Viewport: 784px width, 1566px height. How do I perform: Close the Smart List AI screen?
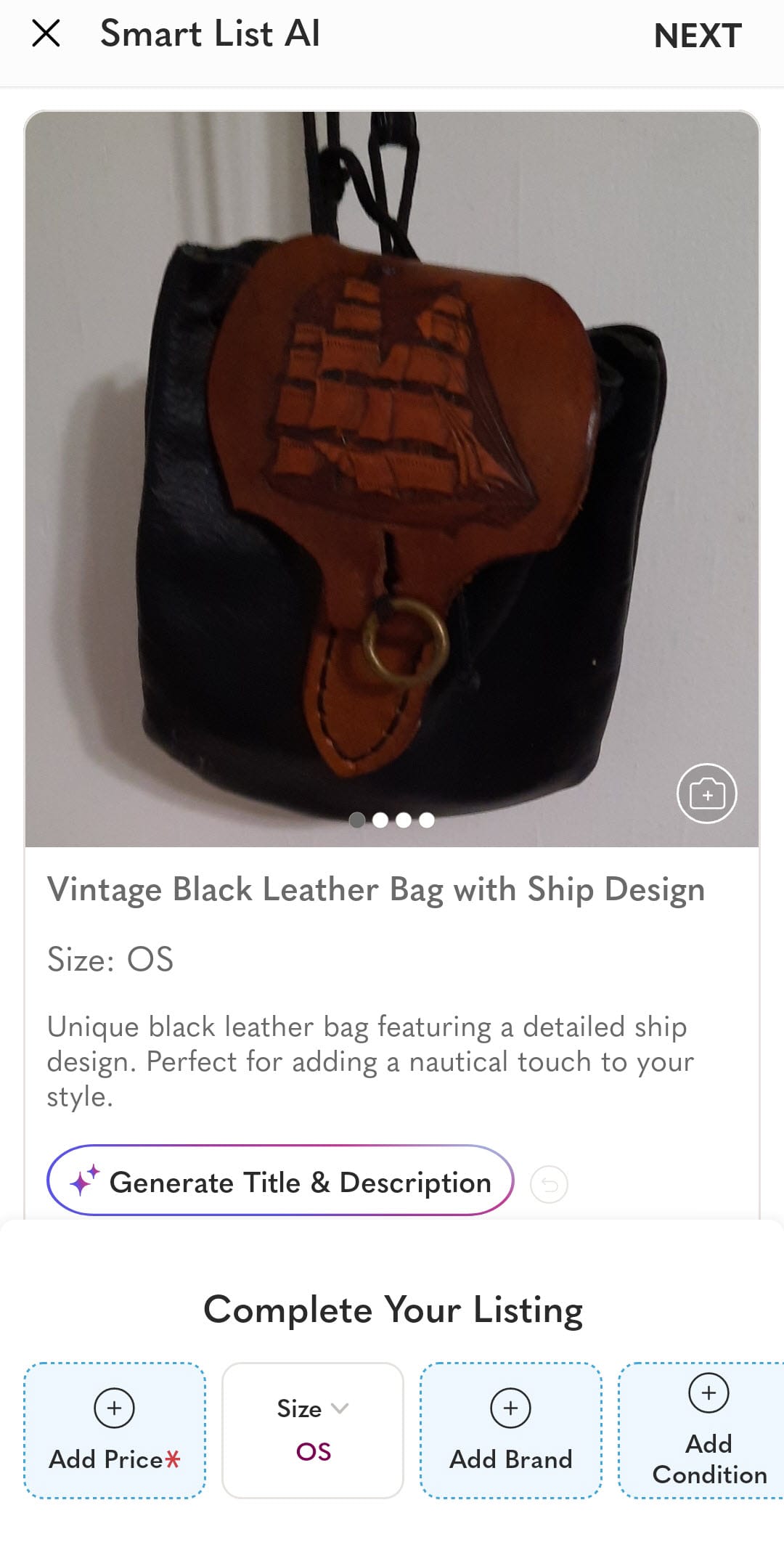coord(46,33)
